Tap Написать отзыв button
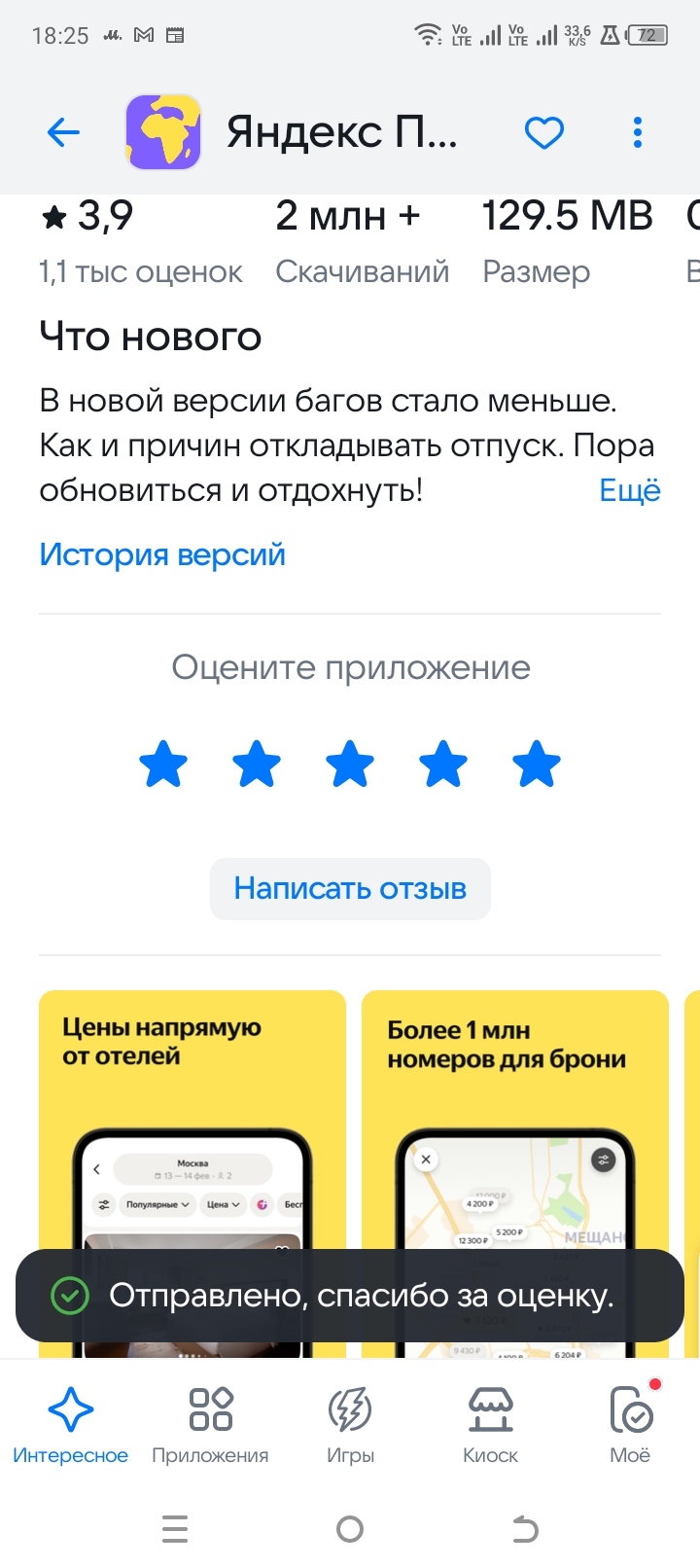This screenshot has width=700, height=1568. point(350,888)
